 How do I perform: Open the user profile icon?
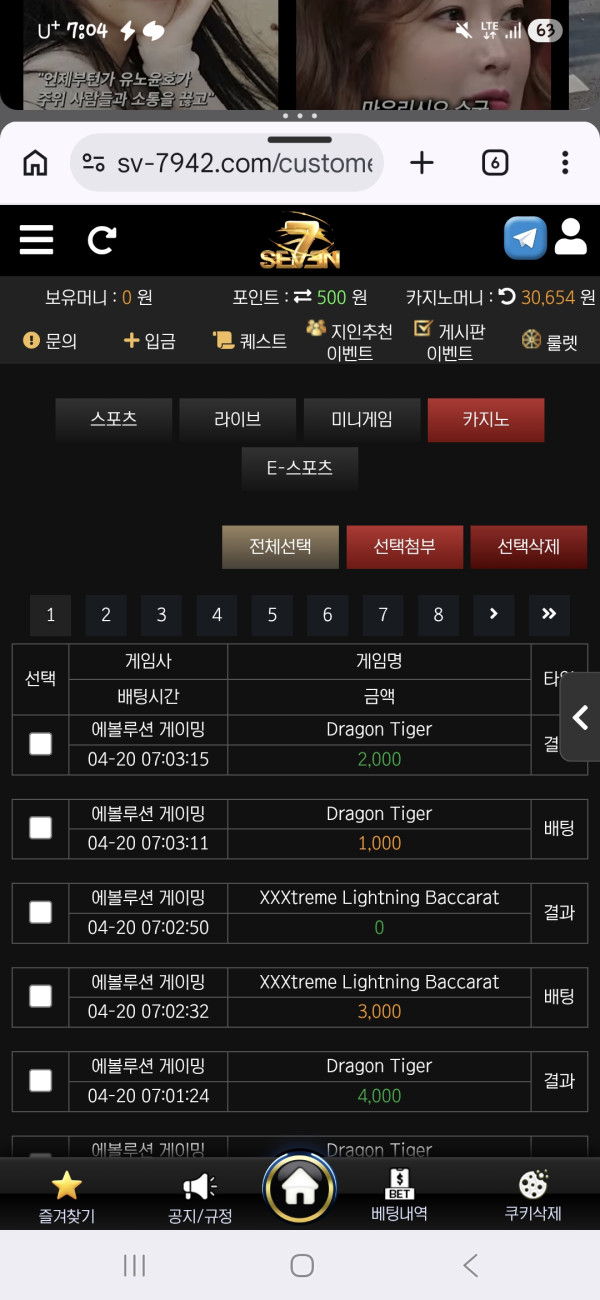pyautogui.click(x=570, y=238)
